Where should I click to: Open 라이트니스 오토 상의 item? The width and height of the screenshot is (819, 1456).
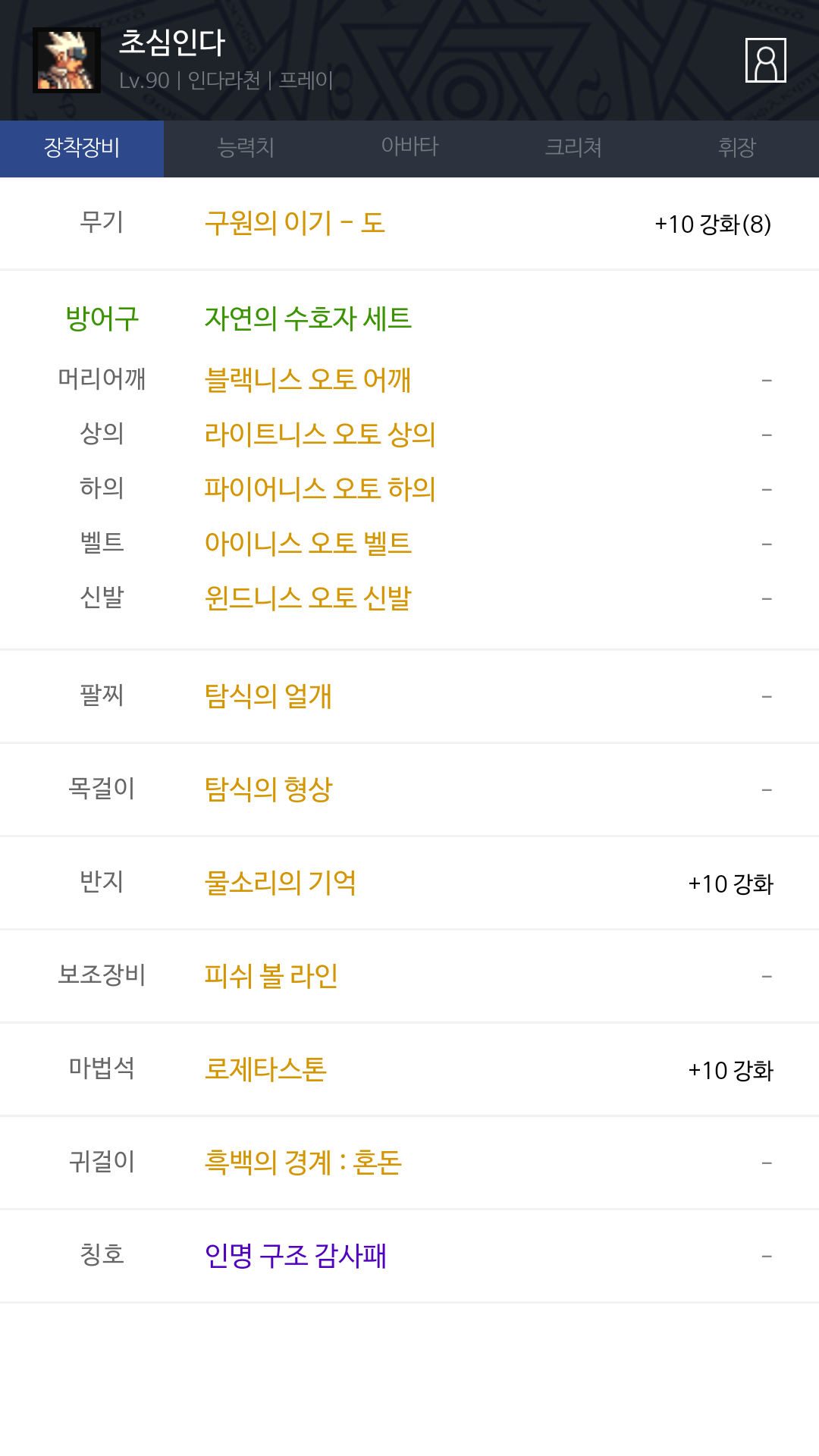(320, 434)
